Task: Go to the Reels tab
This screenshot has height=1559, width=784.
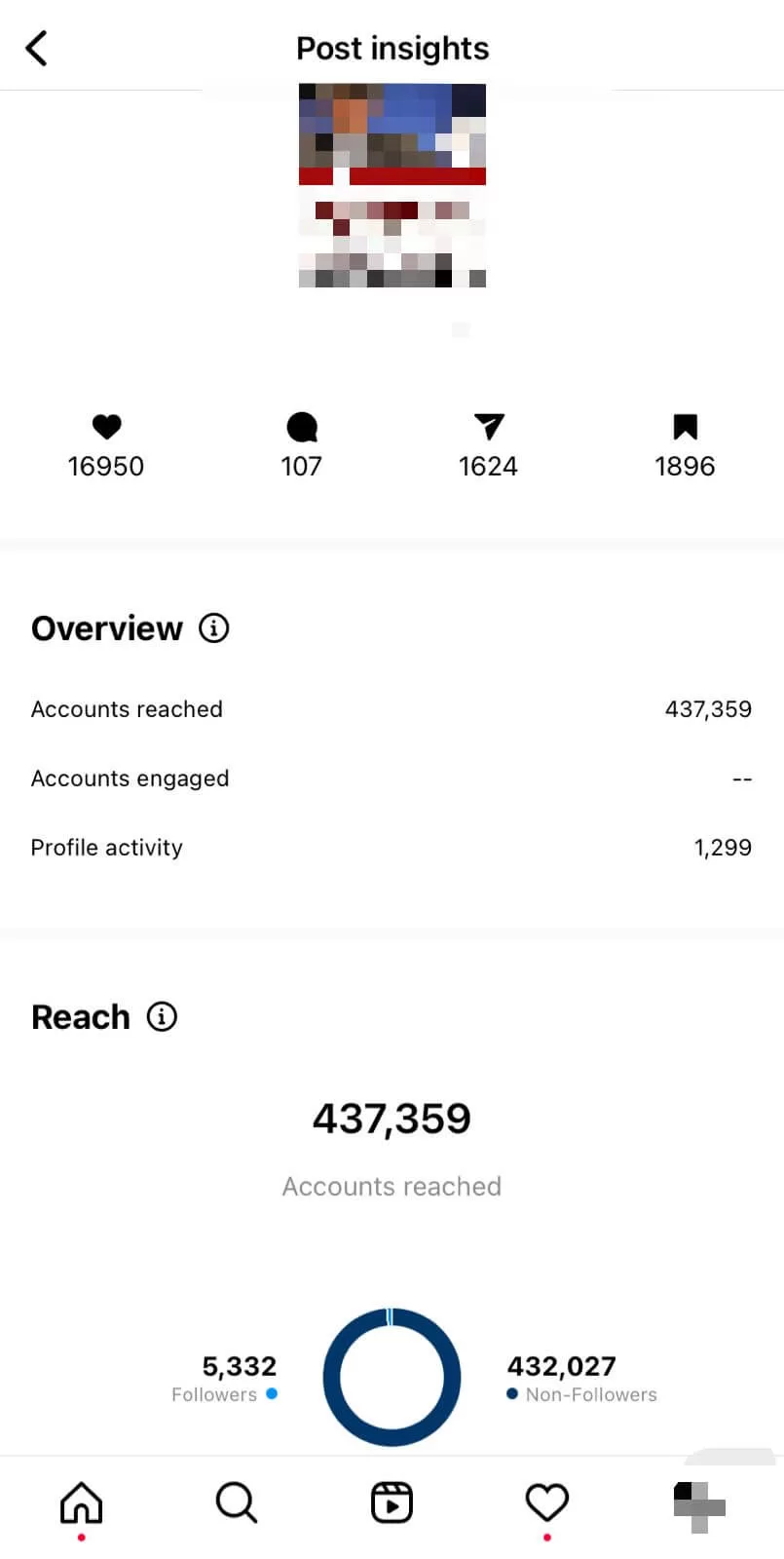Action: pyautogui.click(x=392, y=1502)
